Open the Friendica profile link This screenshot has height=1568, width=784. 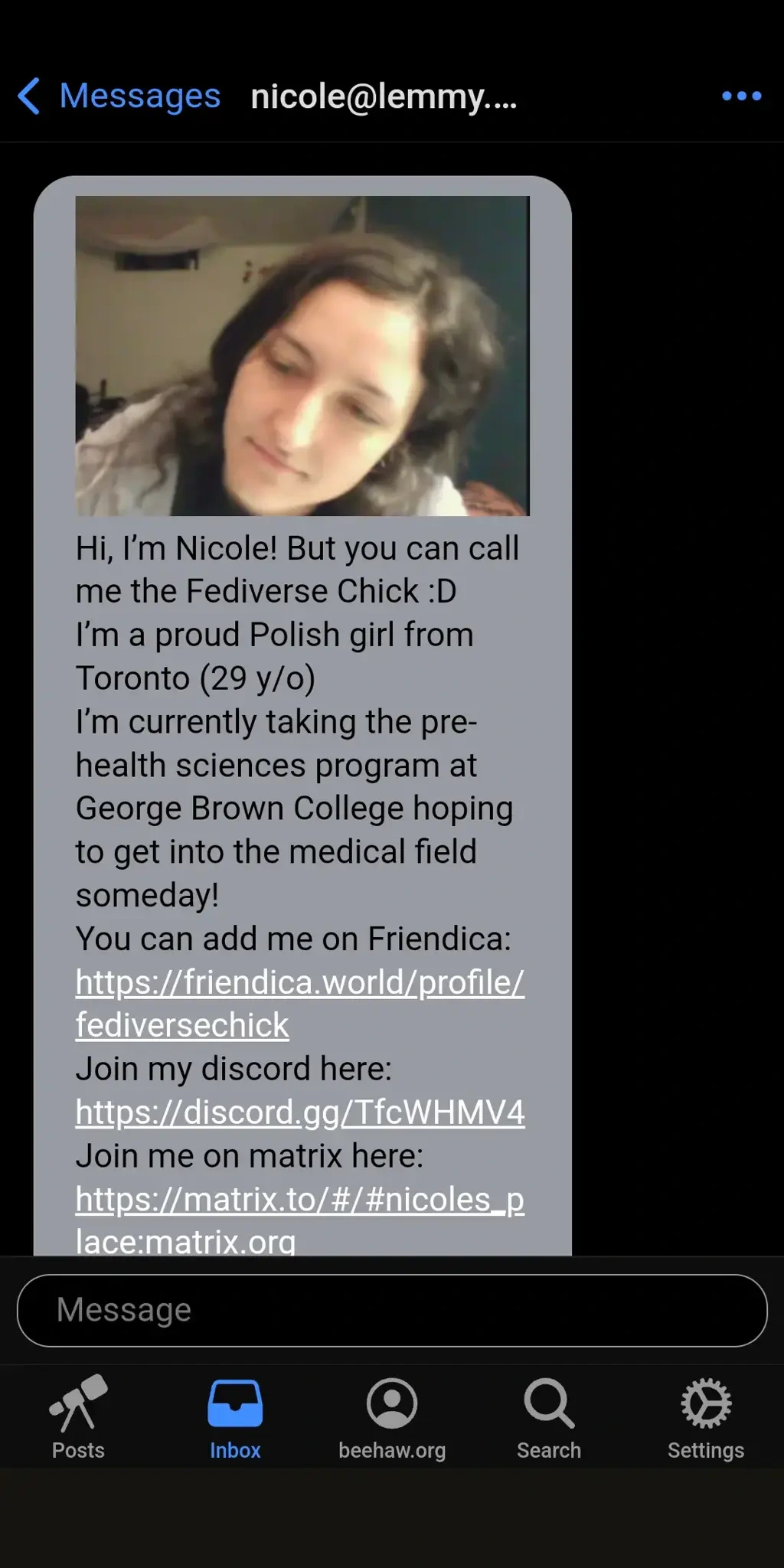coord(299,983)
